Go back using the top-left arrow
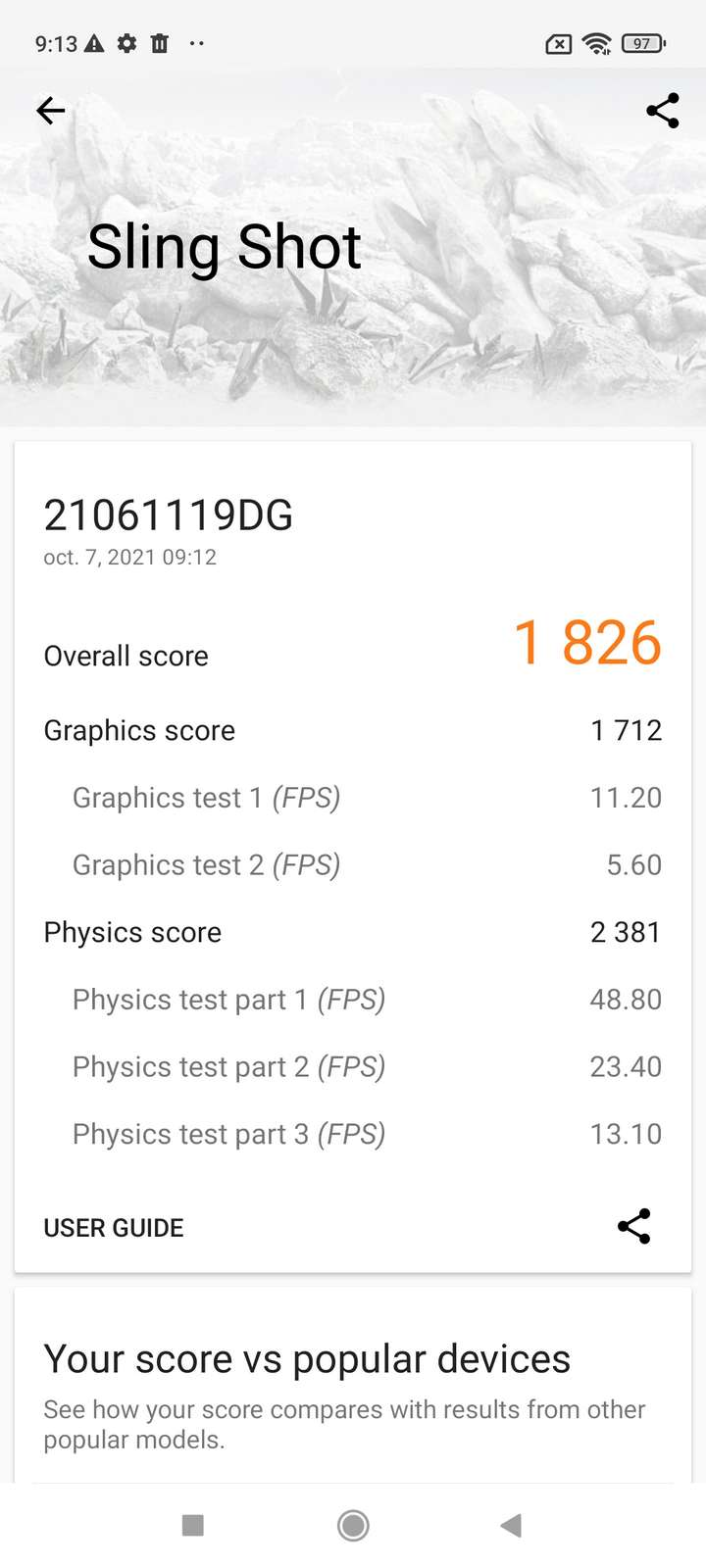This screenshot has width=706, height=1568. [51, 111]
